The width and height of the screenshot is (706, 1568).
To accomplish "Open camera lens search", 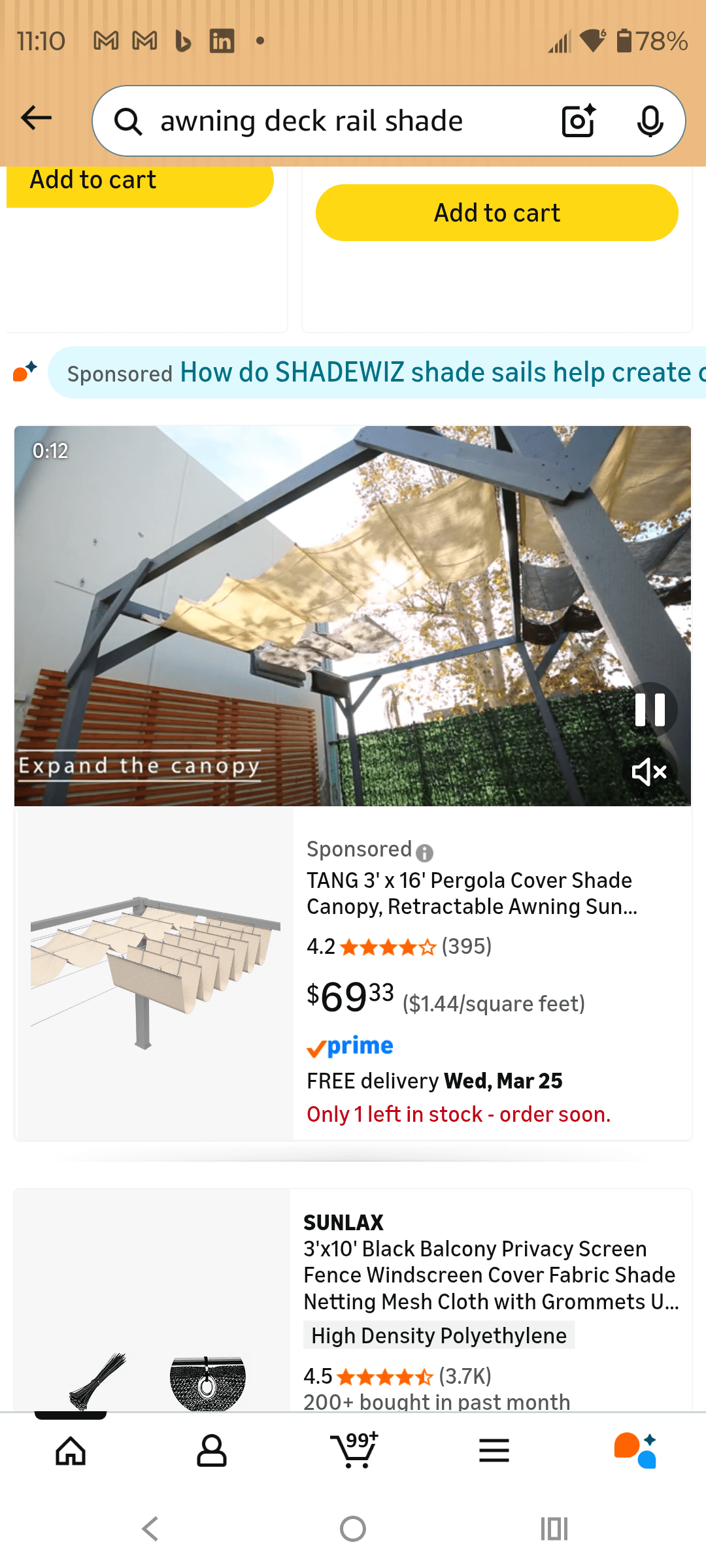I will click(579, 121).
